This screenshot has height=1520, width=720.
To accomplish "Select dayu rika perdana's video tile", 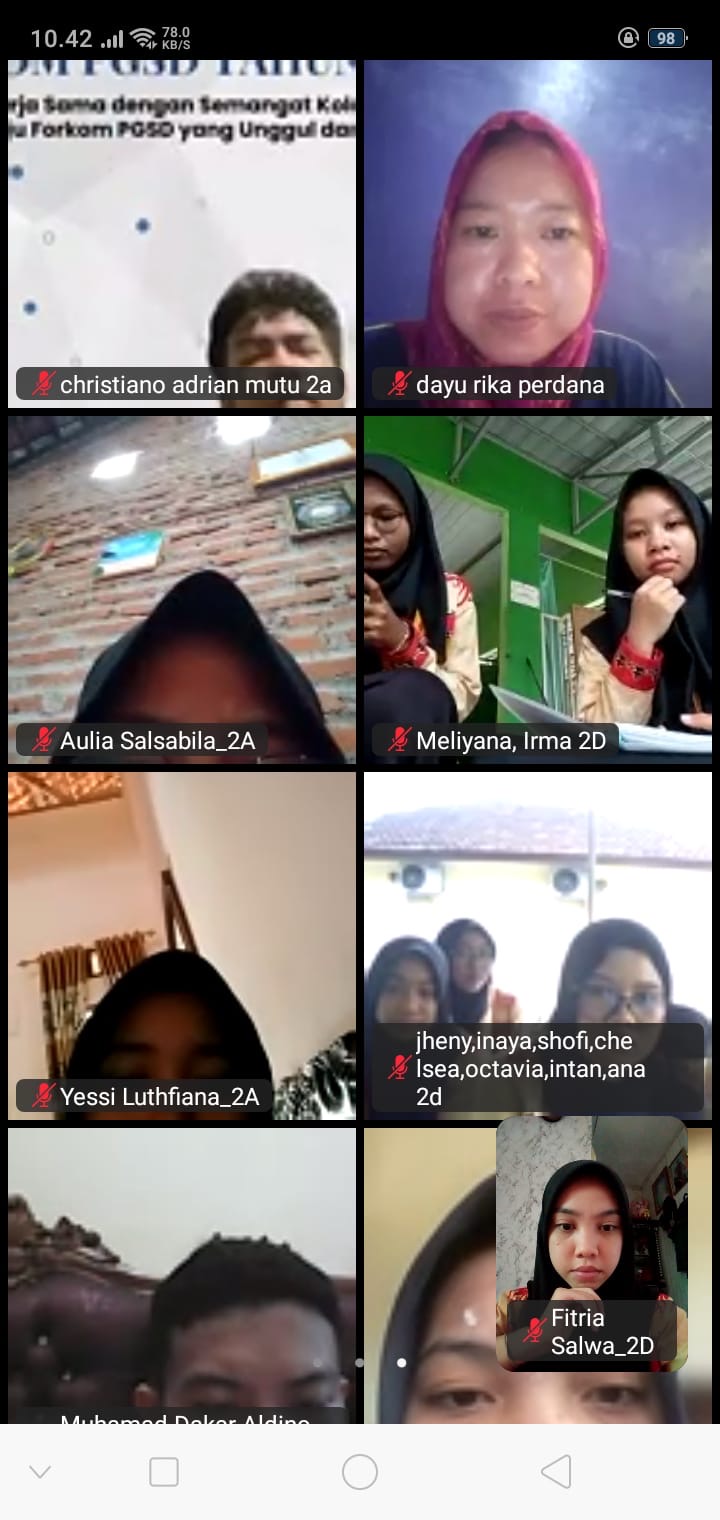I will [537, 233].
